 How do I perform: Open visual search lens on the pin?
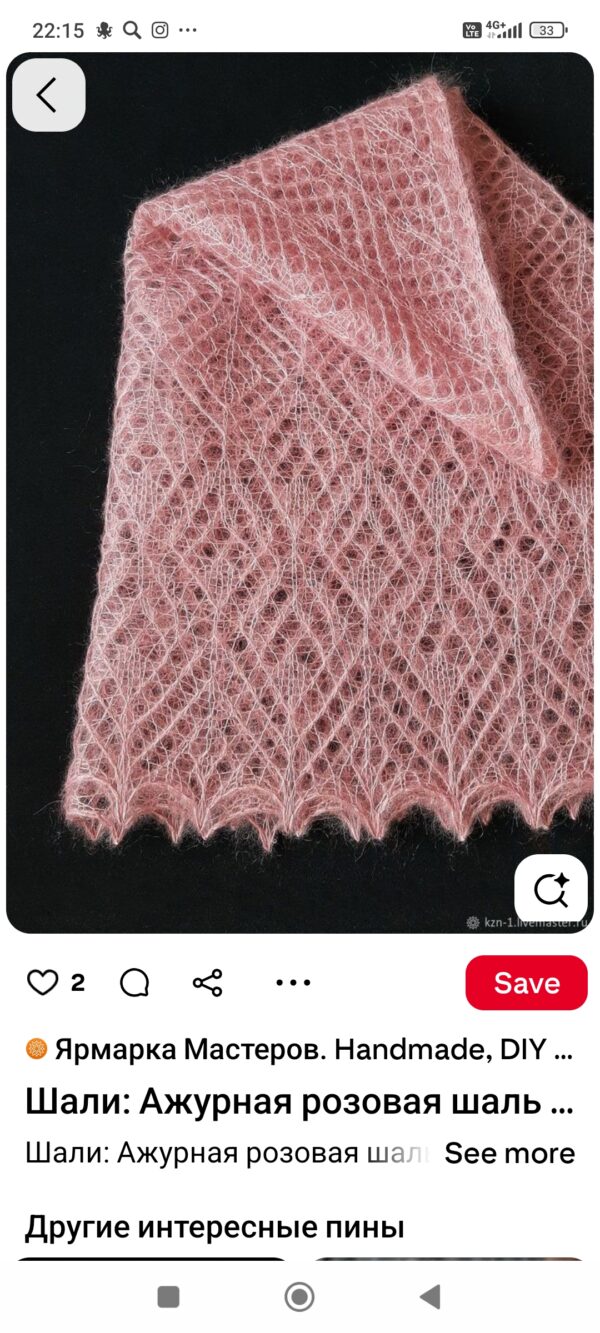(550, 890)
